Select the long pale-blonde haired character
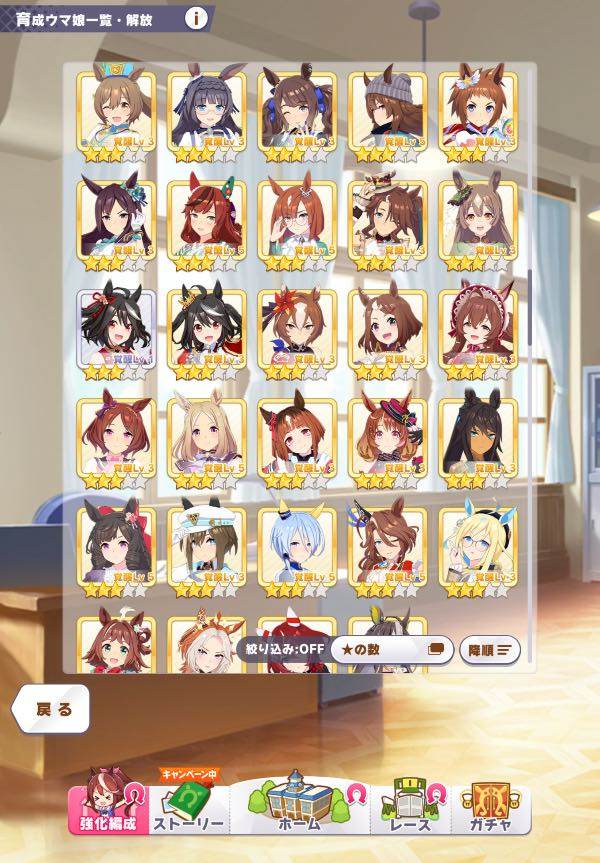600x863 pixels. [207, 438]
